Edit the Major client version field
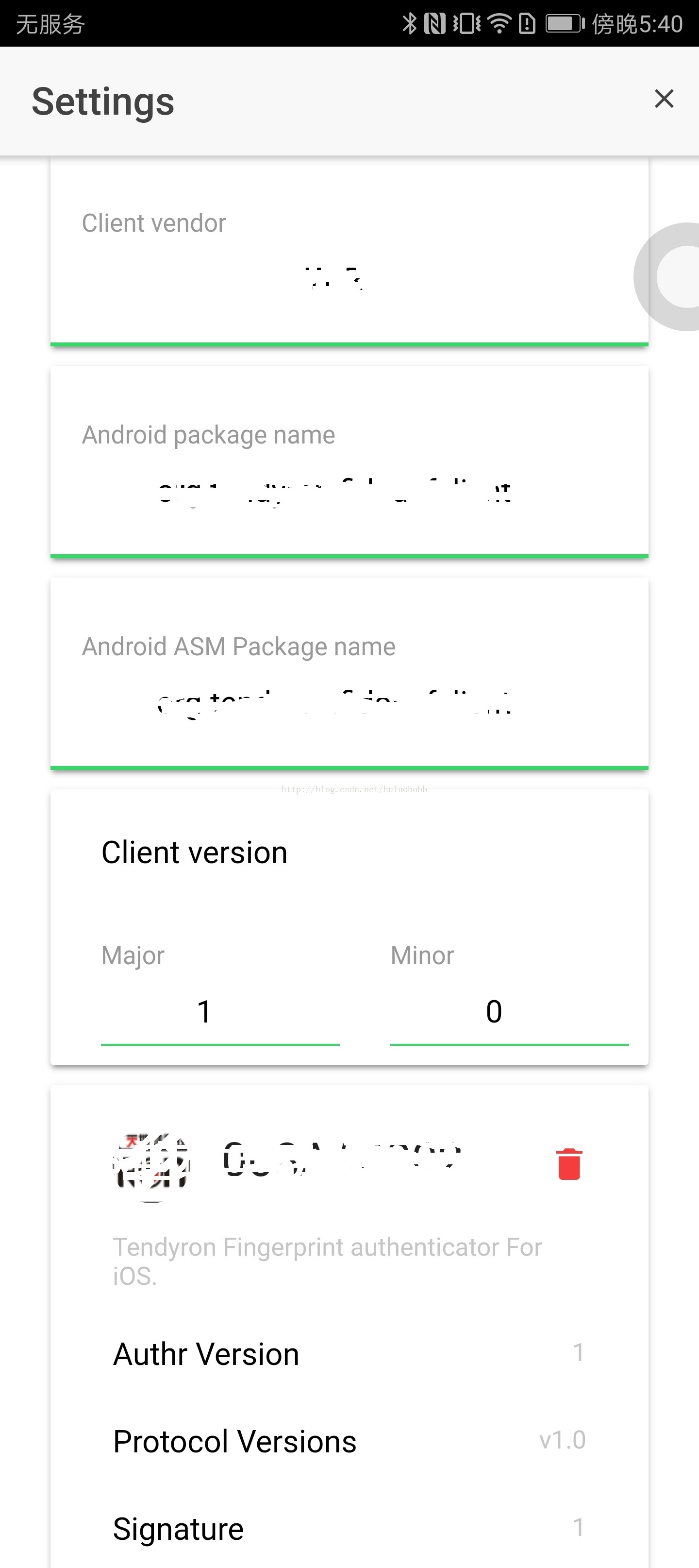Screen dimensions: 699x1568 (220, 1012)
